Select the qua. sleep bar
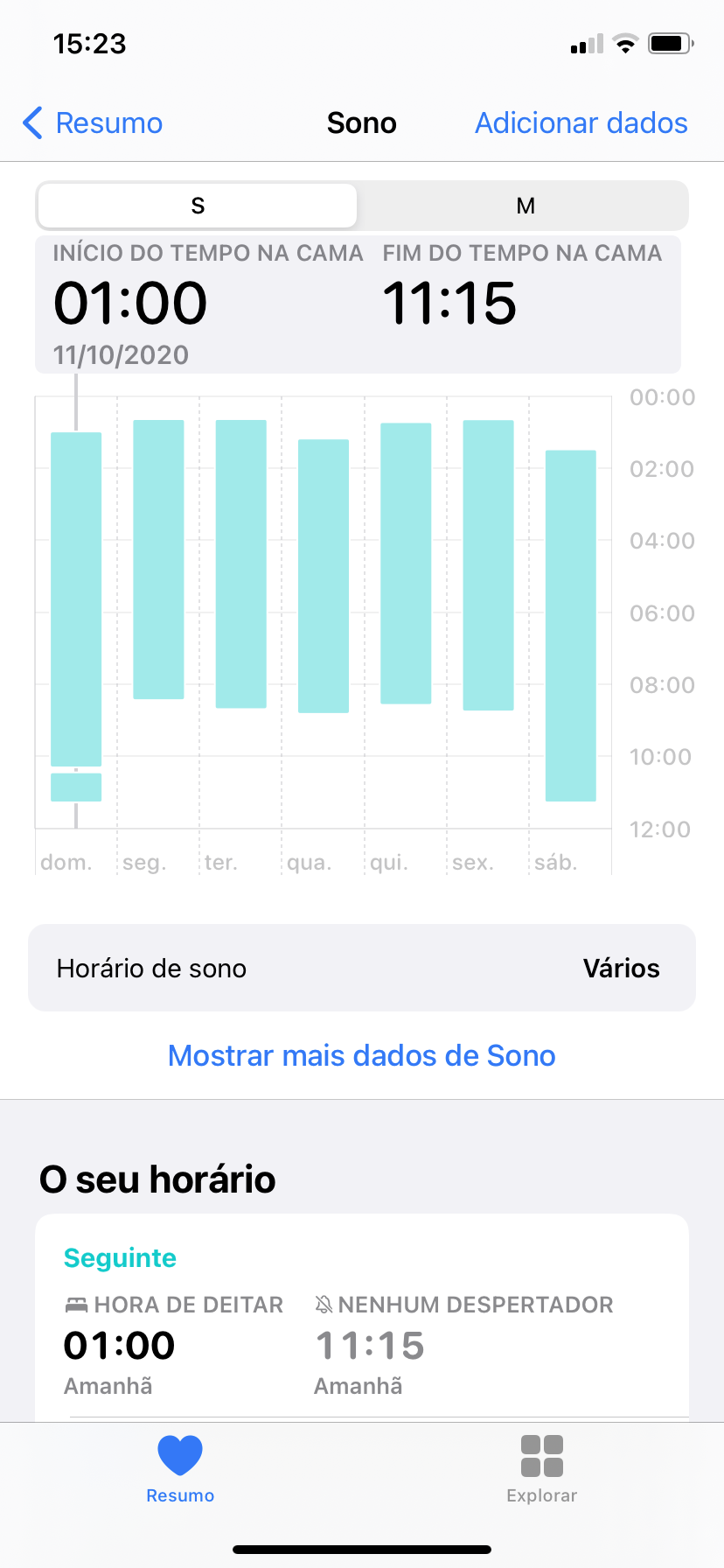This screenshot has height=1568, width=724. [324, 576]
